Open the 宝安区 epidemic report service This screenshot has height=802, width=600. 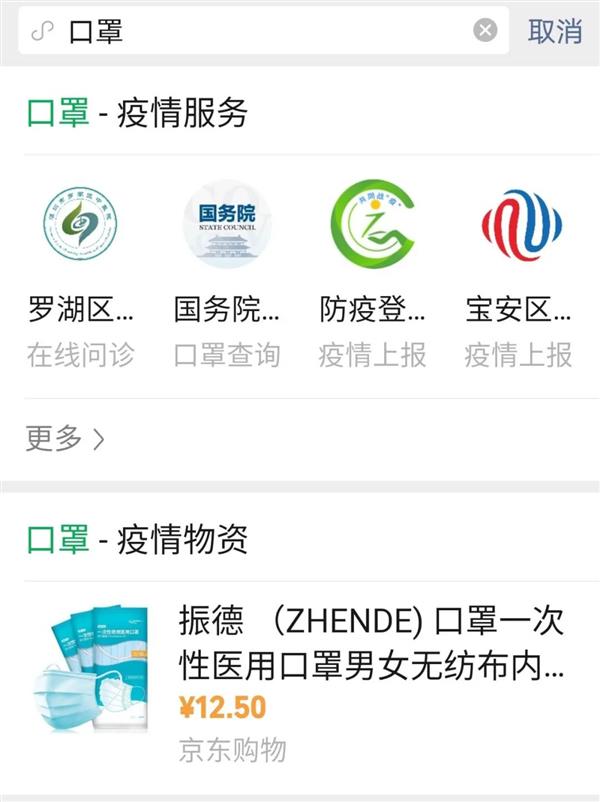[x=520, y=270]
